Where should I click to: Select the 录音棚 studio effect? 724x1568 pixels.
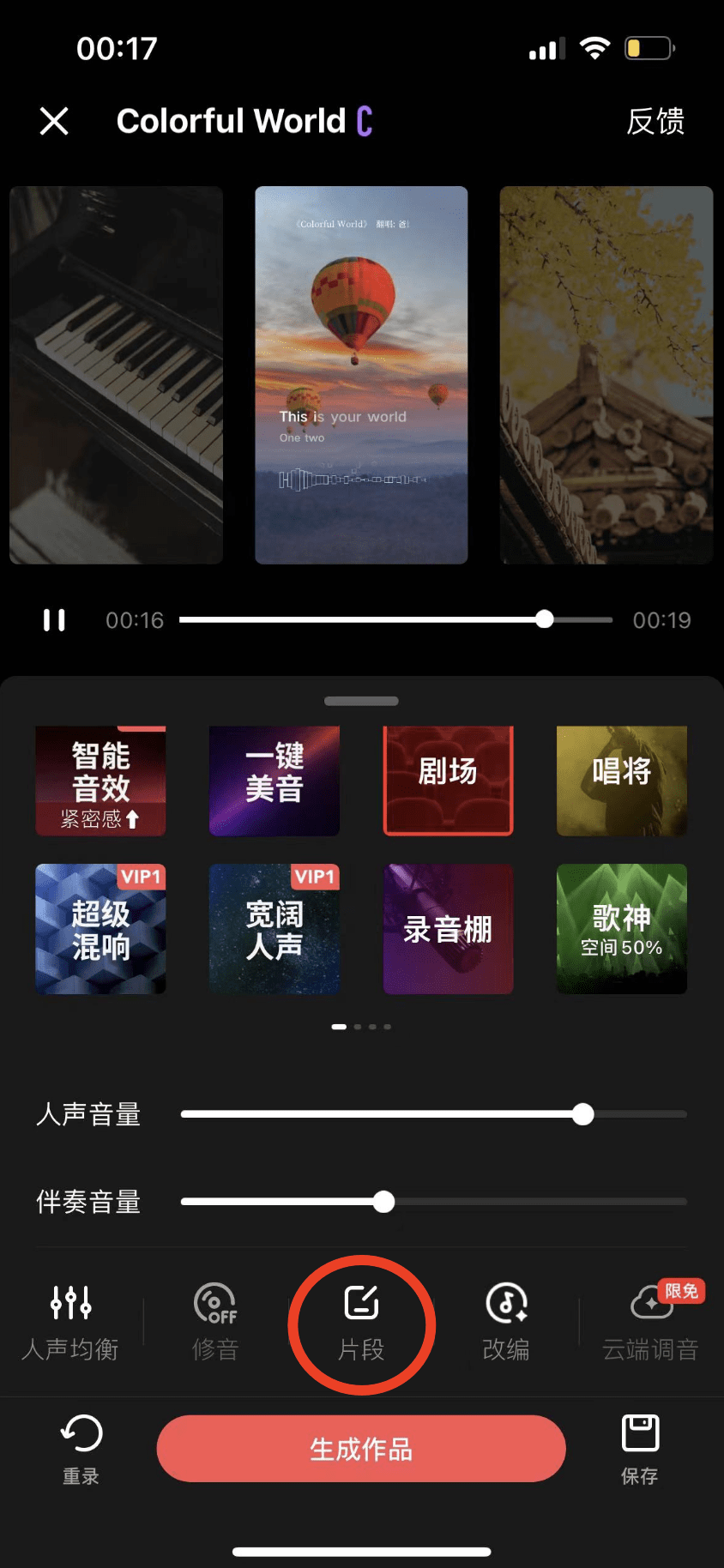448,929
